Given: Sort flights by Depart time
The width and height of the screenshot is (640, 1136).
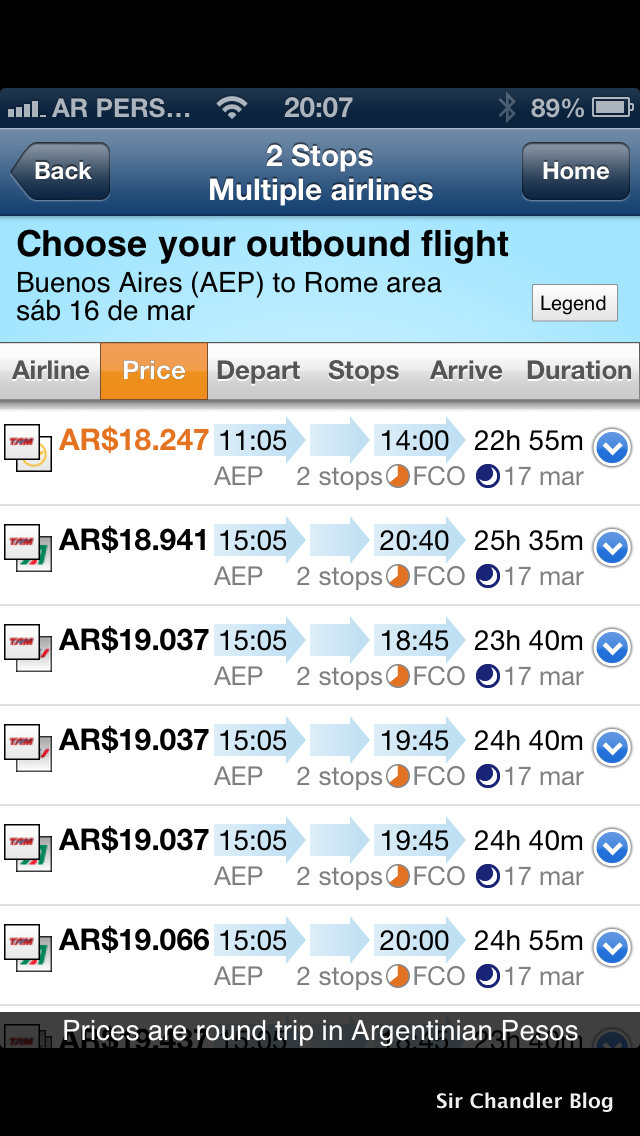Looking at the screenshot, I should coord(258,370).
